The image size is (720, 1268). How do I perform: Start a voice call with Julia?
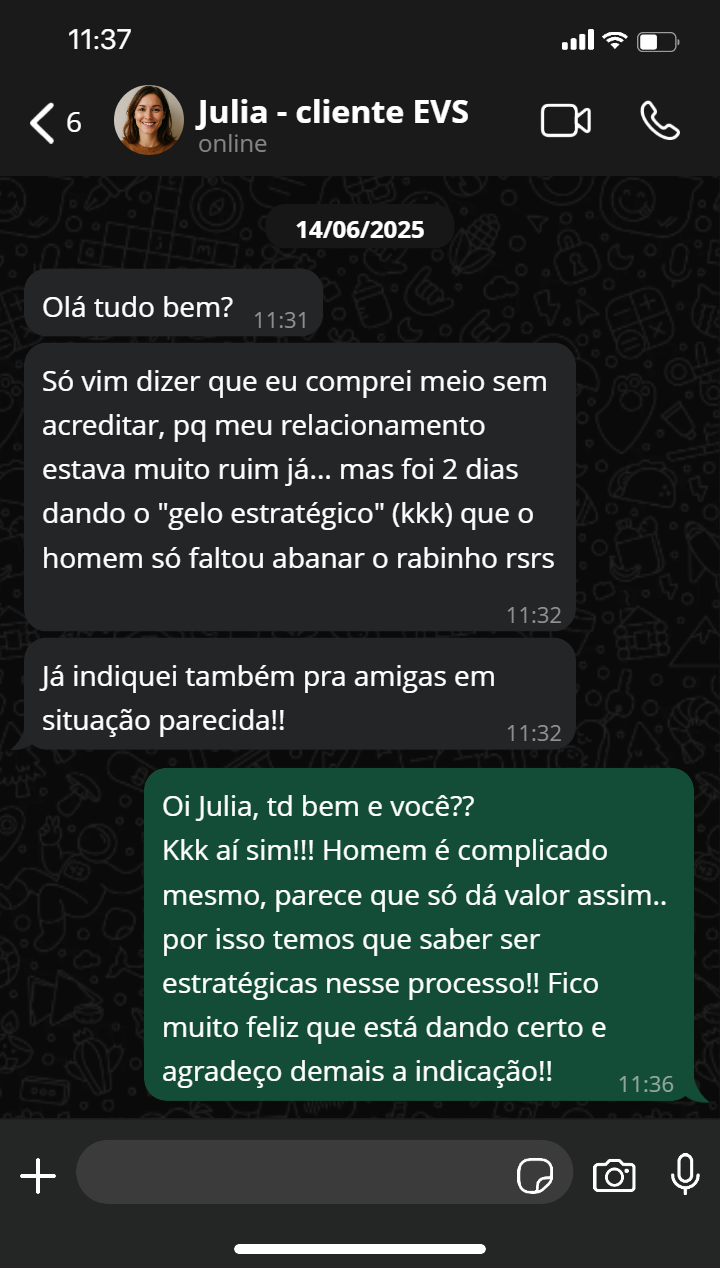pyautogui.click(x=660, y=120)
